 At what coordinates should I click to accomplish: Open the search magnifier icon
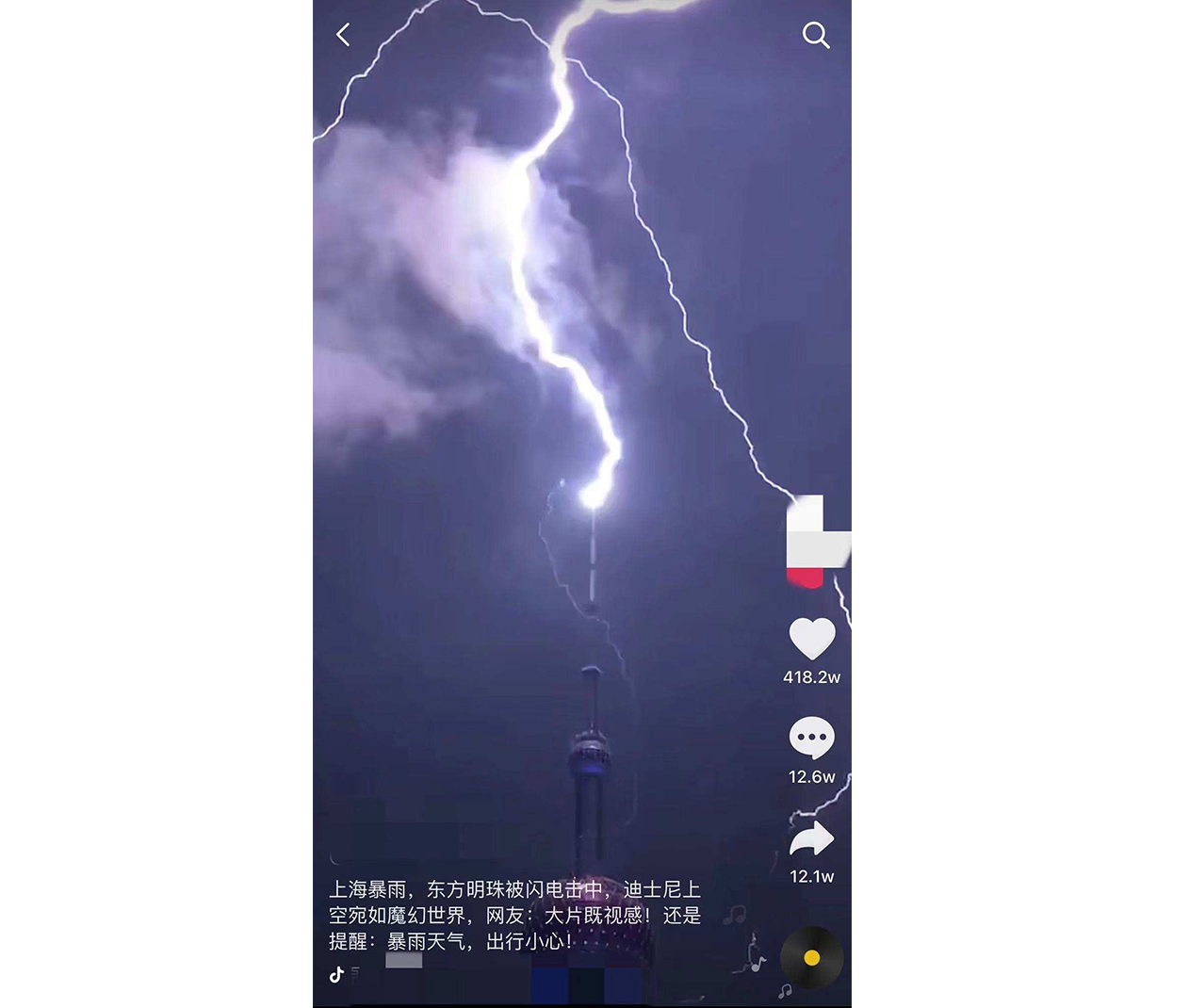[815, 36]
